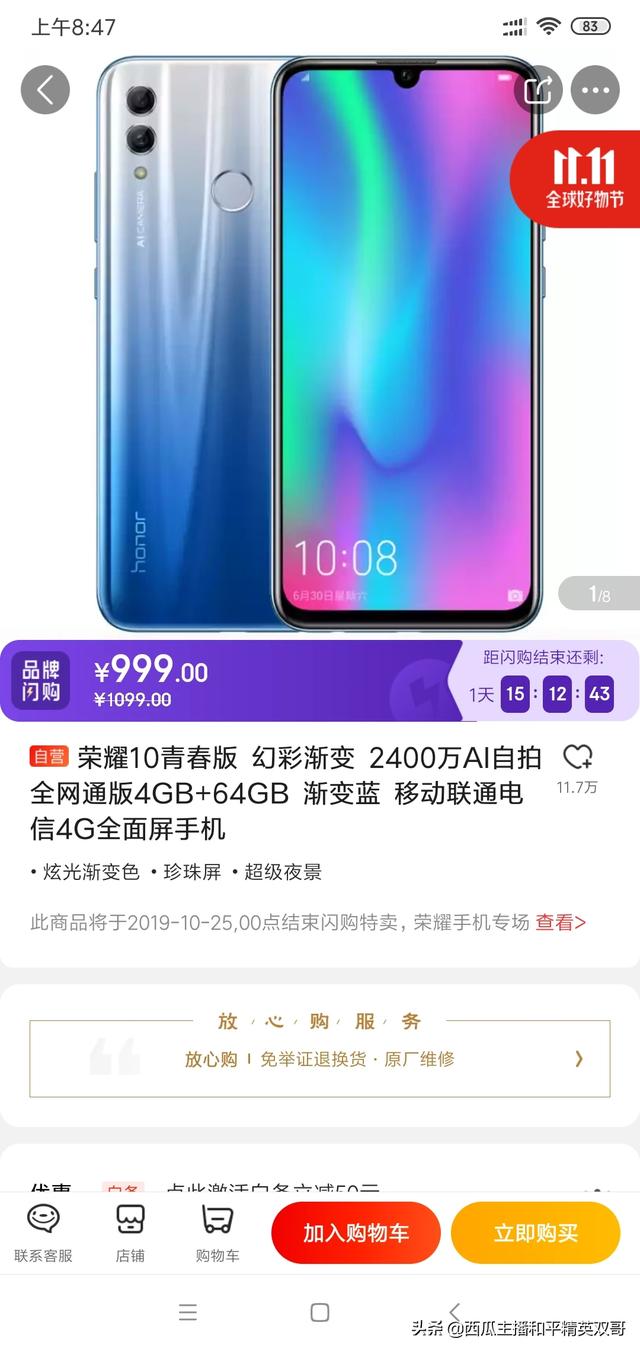Expand the 放心购服务 details
This screenshot has height=1351, width=640.
(x=578, y=1059)
